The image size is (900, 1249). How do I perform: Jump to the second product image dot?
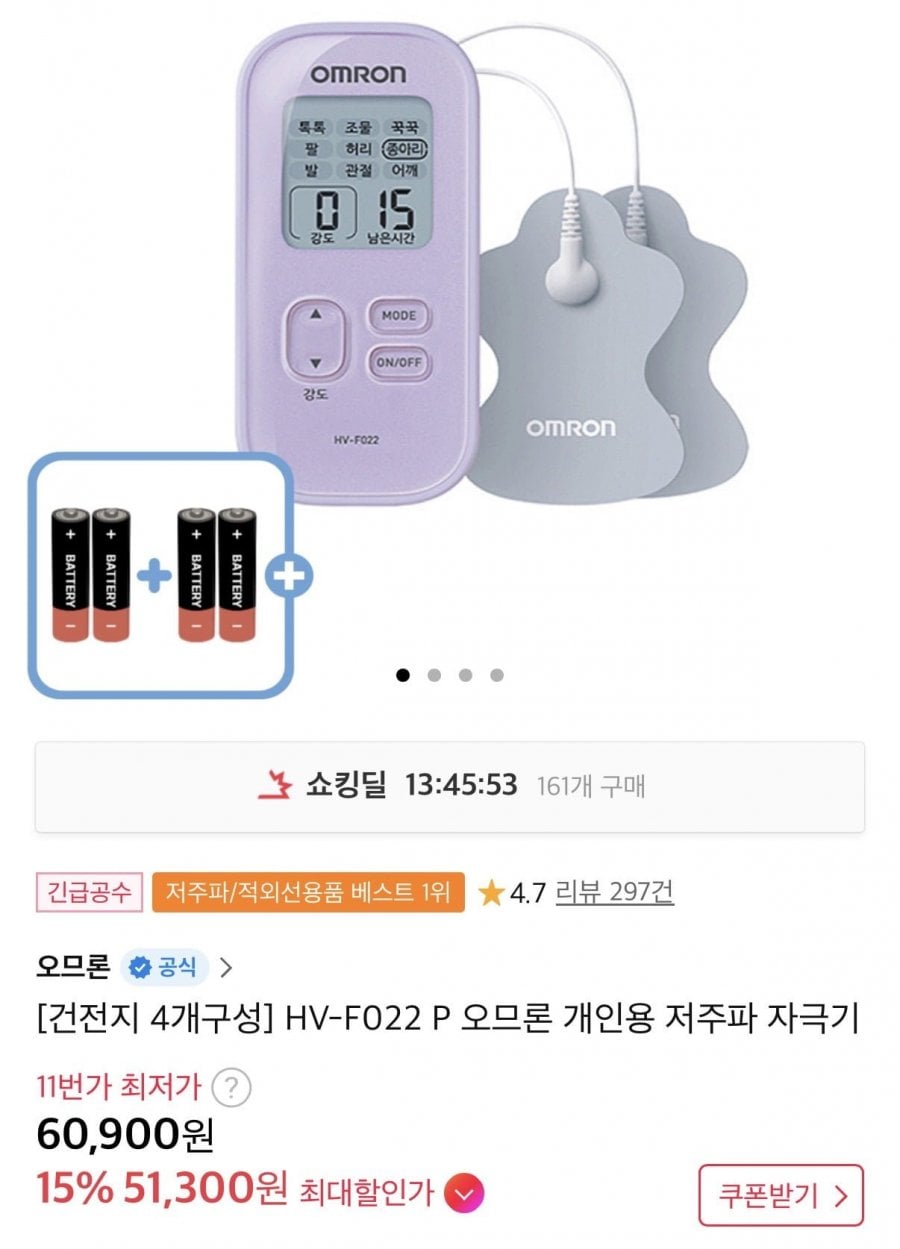click(x=434, y=675)
